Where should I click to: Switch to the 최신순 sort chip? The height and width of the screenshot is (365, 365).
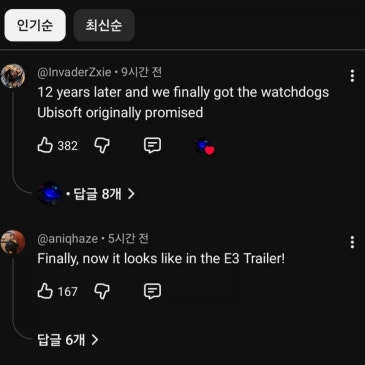104,25
